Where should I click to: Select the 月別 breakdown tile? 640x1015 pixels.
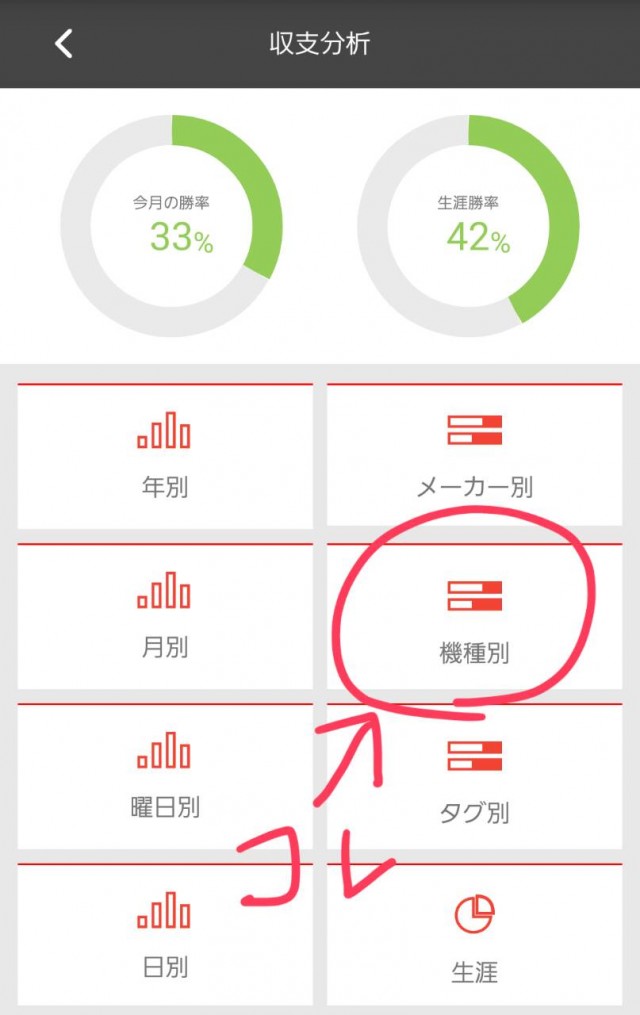(x=165, y=616)
